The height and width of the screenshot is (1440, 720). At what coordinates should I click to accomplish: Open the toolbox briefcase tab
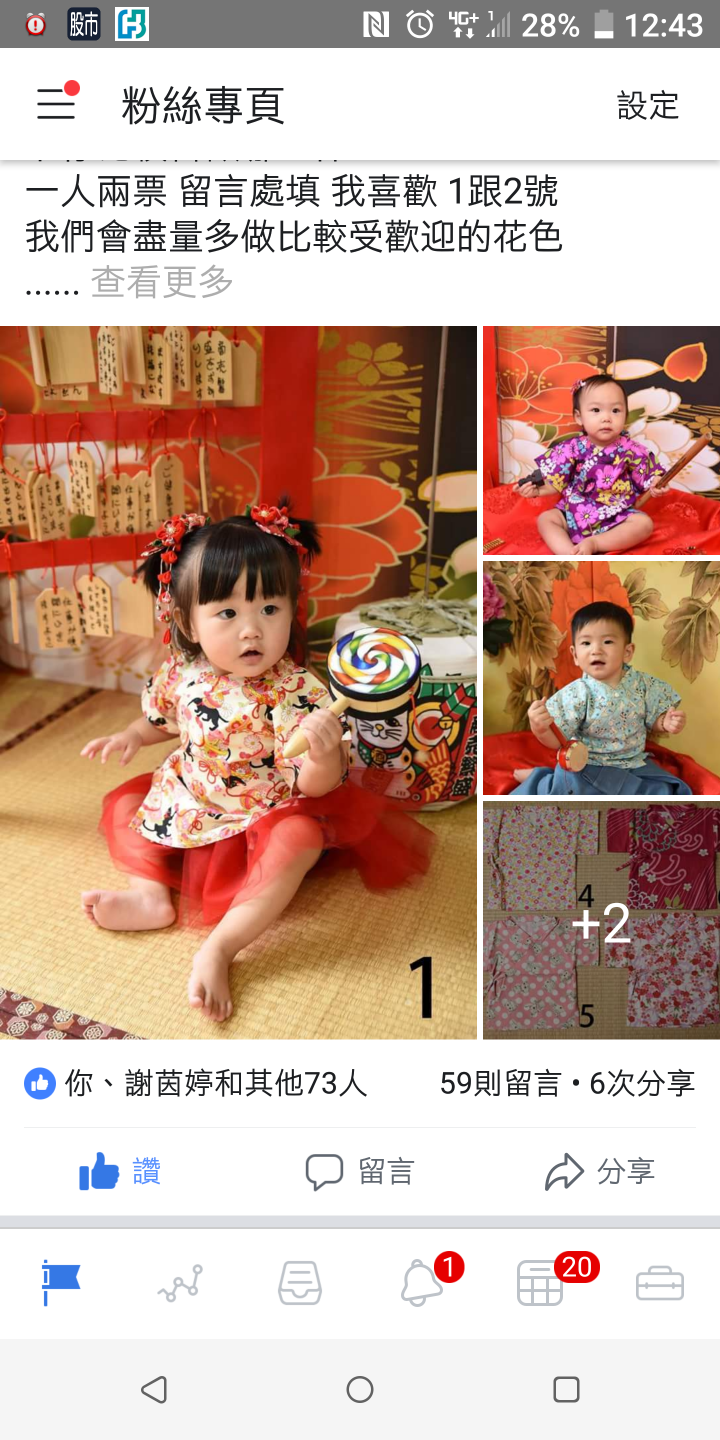tap(660, 1283)
